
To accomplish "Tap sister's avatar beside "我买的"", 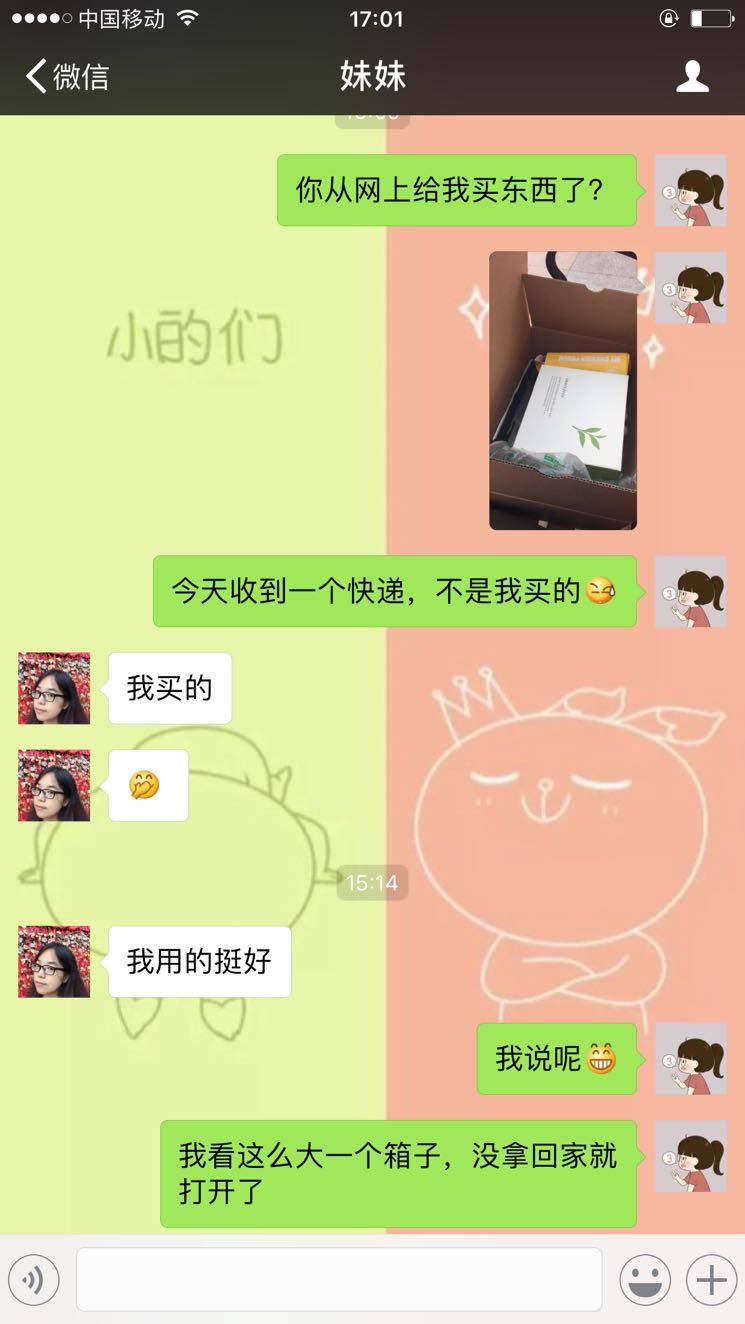I will pos(54,688).
